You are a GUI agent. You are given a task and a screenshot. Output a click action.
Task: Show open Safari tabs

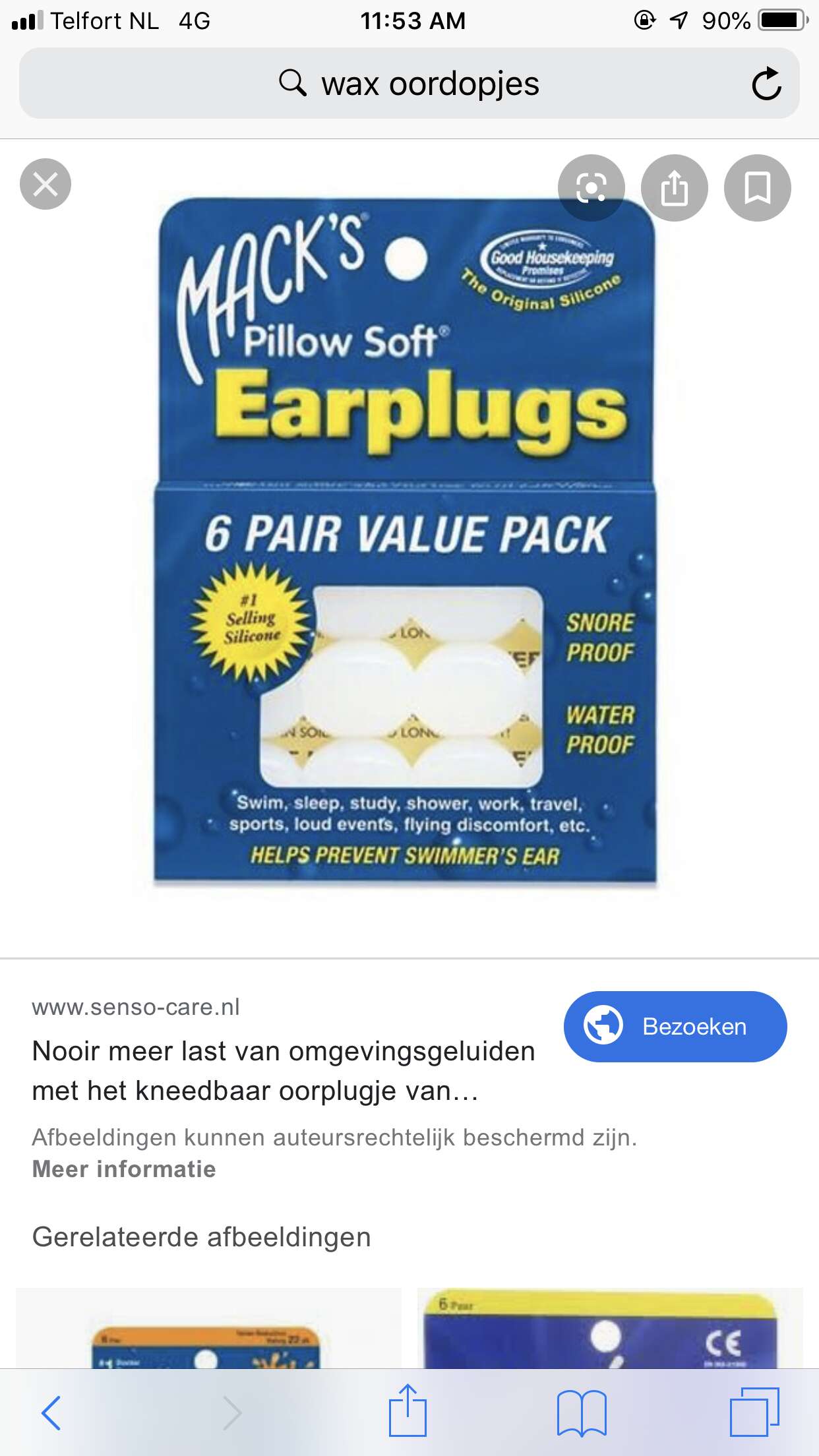pyautogui.click(x=754, y=1412)
